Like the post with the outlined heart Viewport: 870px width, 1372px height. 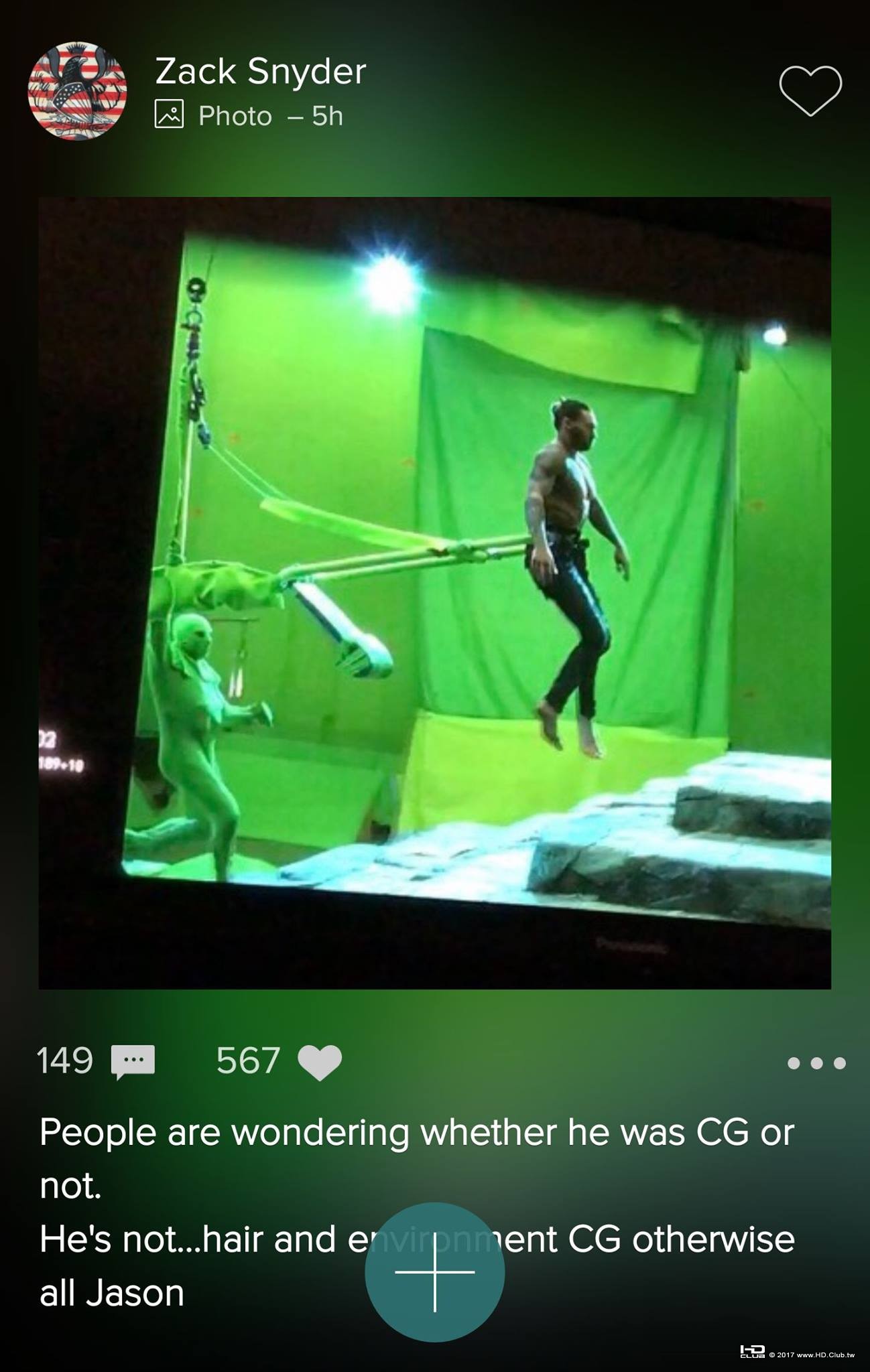pos(810,90)
